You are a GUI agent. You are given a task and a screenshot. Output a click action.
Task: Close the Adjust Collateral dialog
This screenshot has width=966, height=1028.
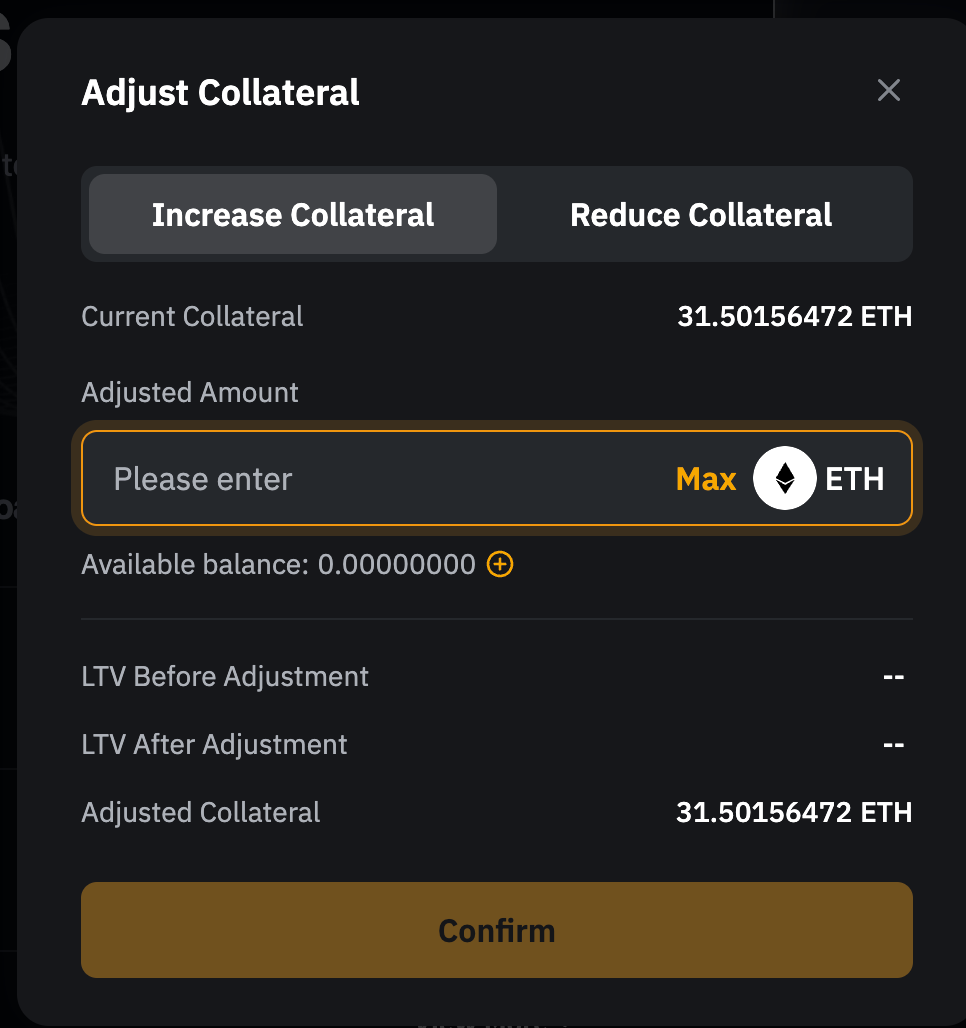tap(888, 91)
